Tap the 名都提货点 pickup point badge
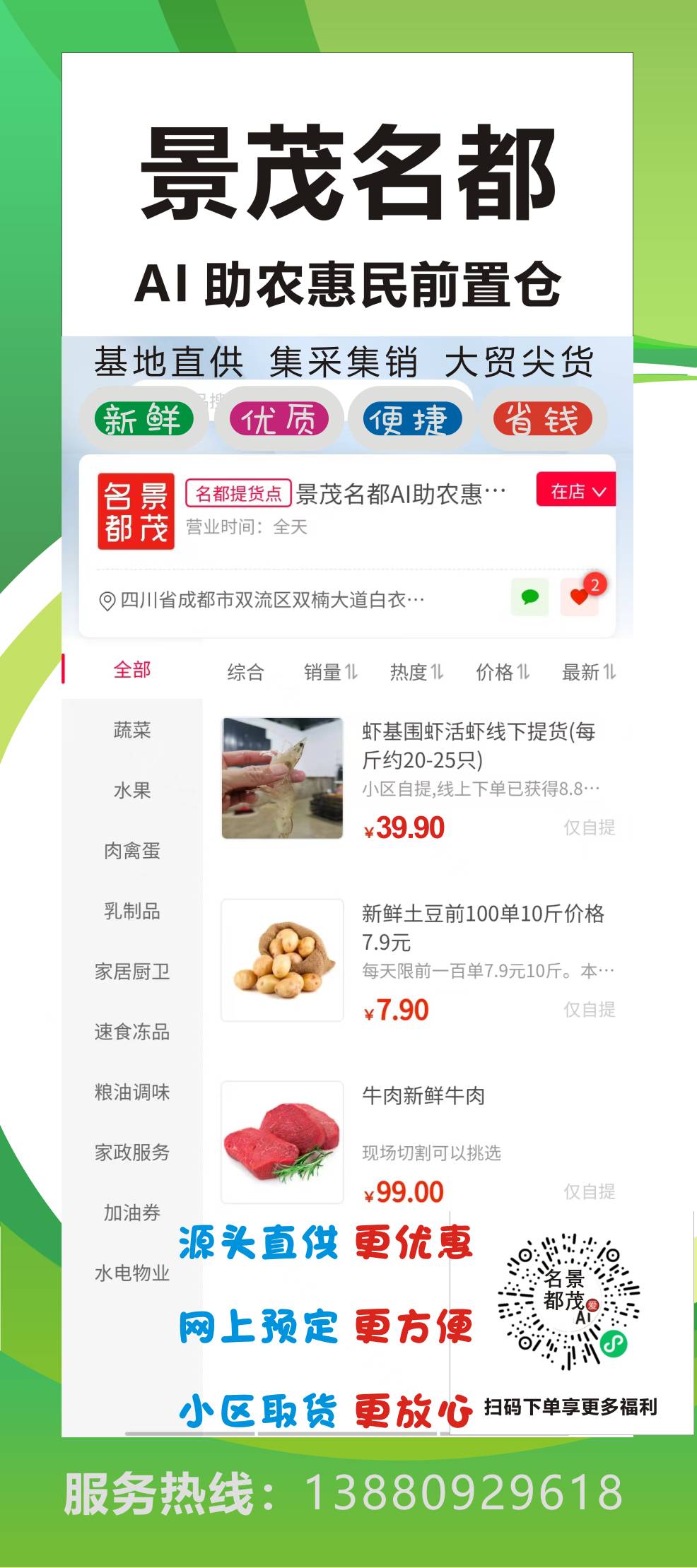The height and width of the screenshot is (1568, 697). 238,495
